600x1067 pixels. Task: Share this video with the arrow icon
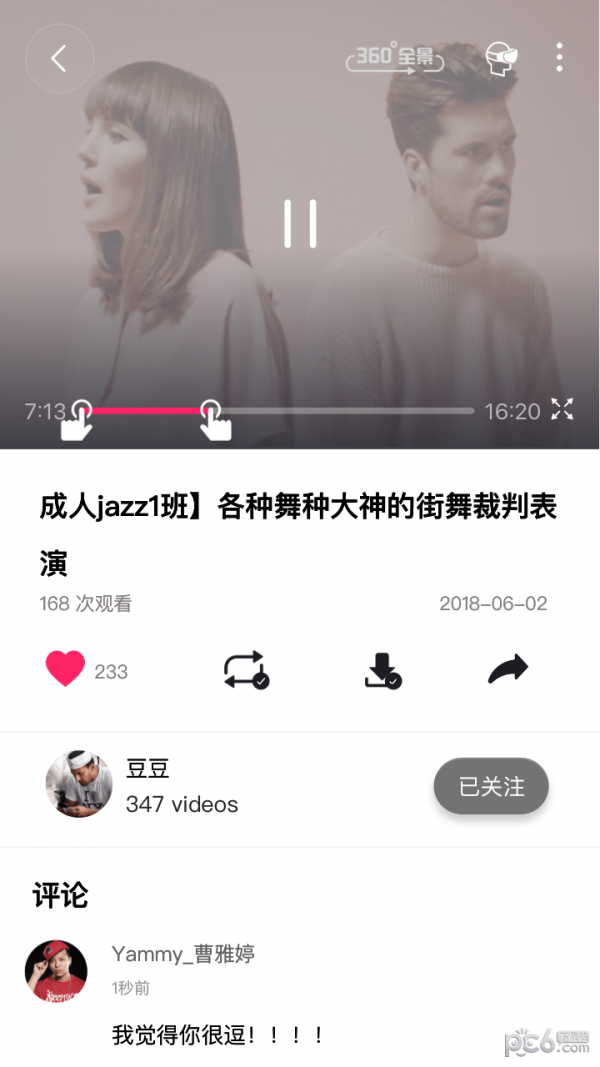point(508,669)
